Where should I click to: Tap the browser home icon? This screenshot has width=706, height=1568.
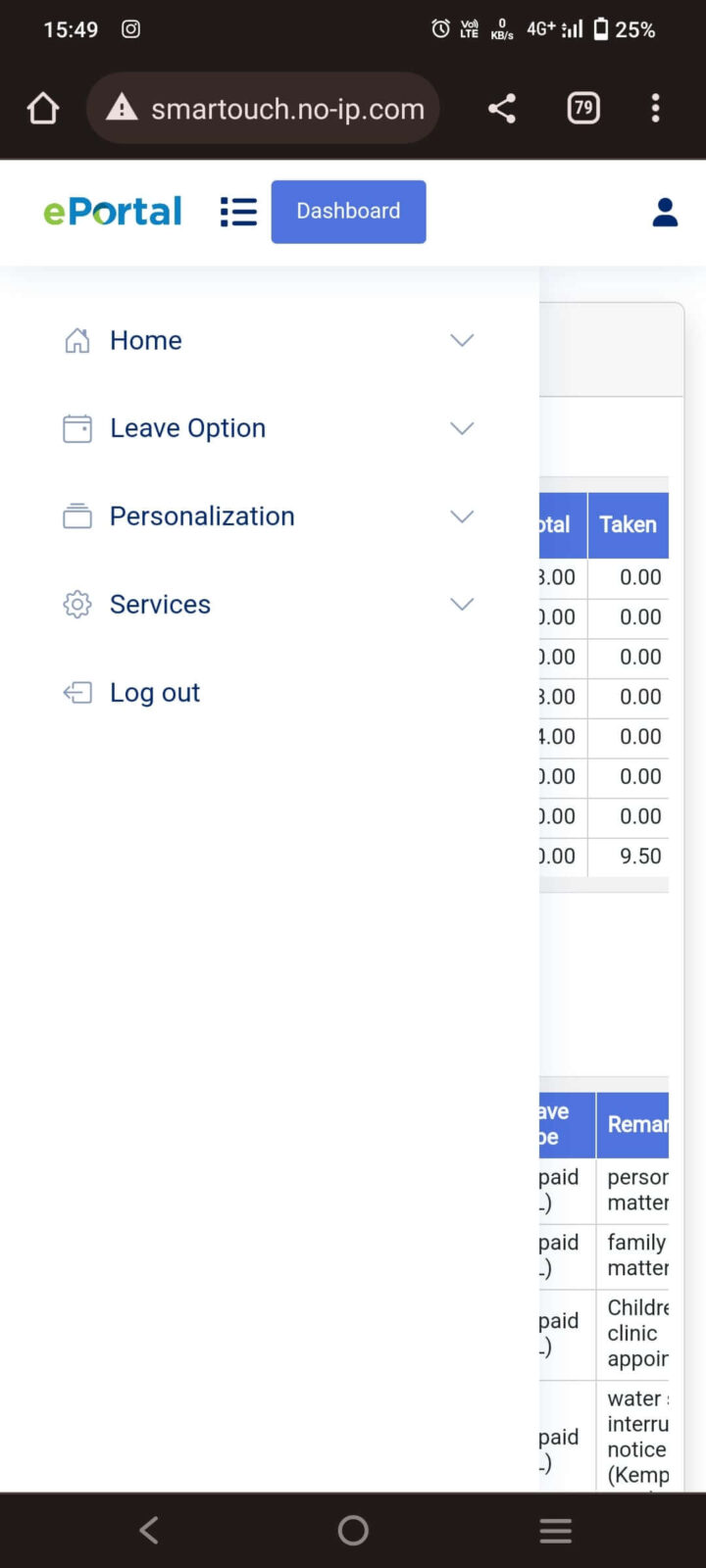(x=43, y=108)
